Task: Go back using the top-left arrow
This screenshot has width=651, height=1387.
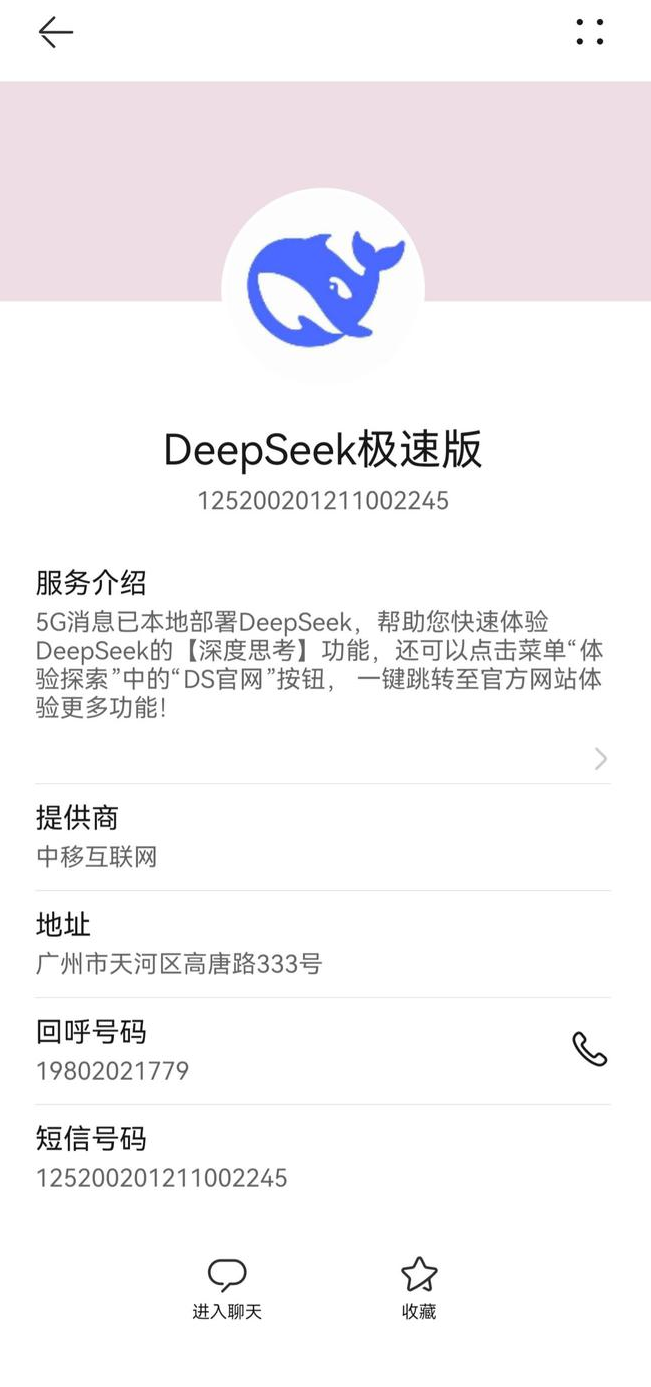Action: (x=56, y=33)
